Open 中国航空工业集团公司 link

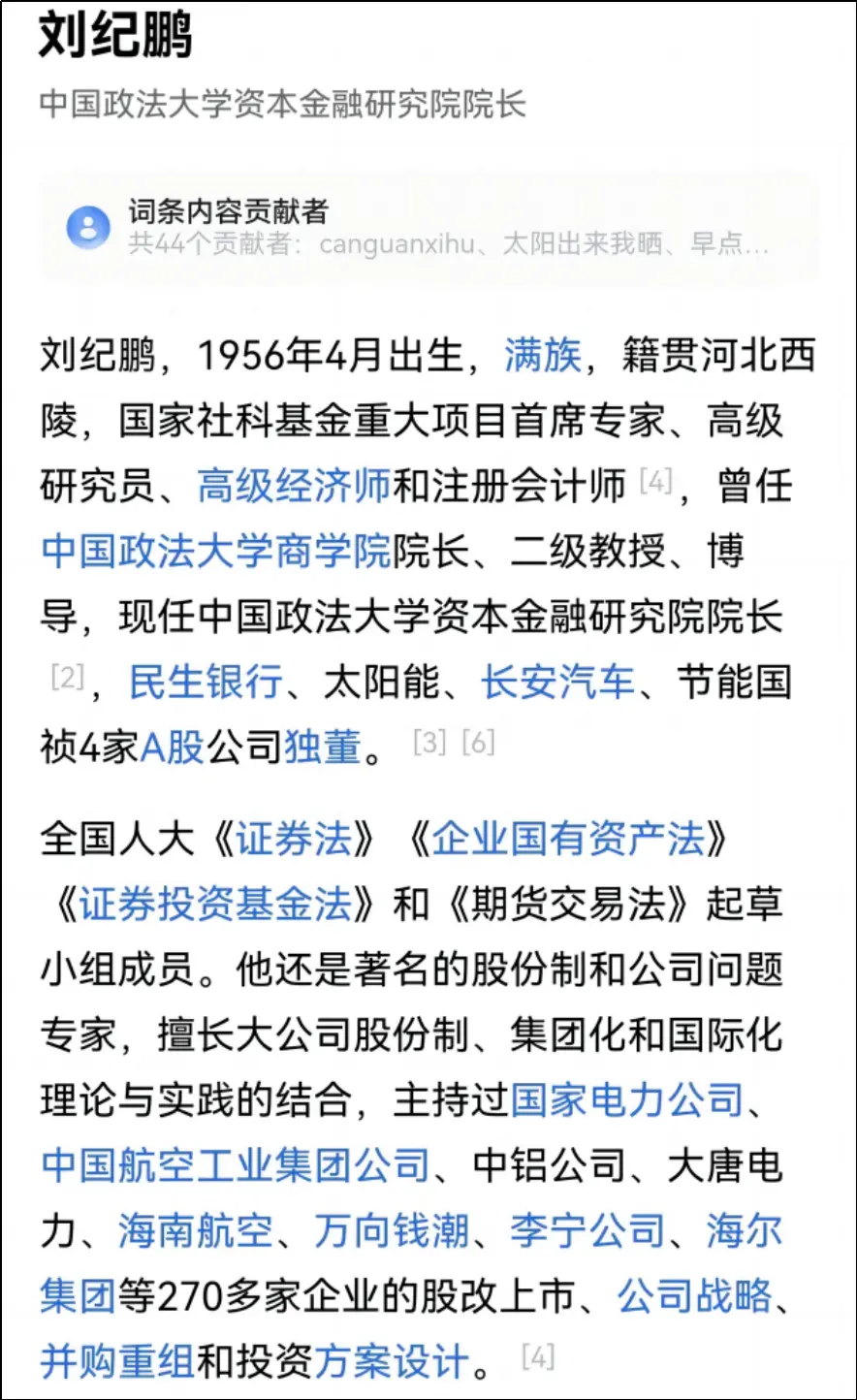coord(235,1165)
